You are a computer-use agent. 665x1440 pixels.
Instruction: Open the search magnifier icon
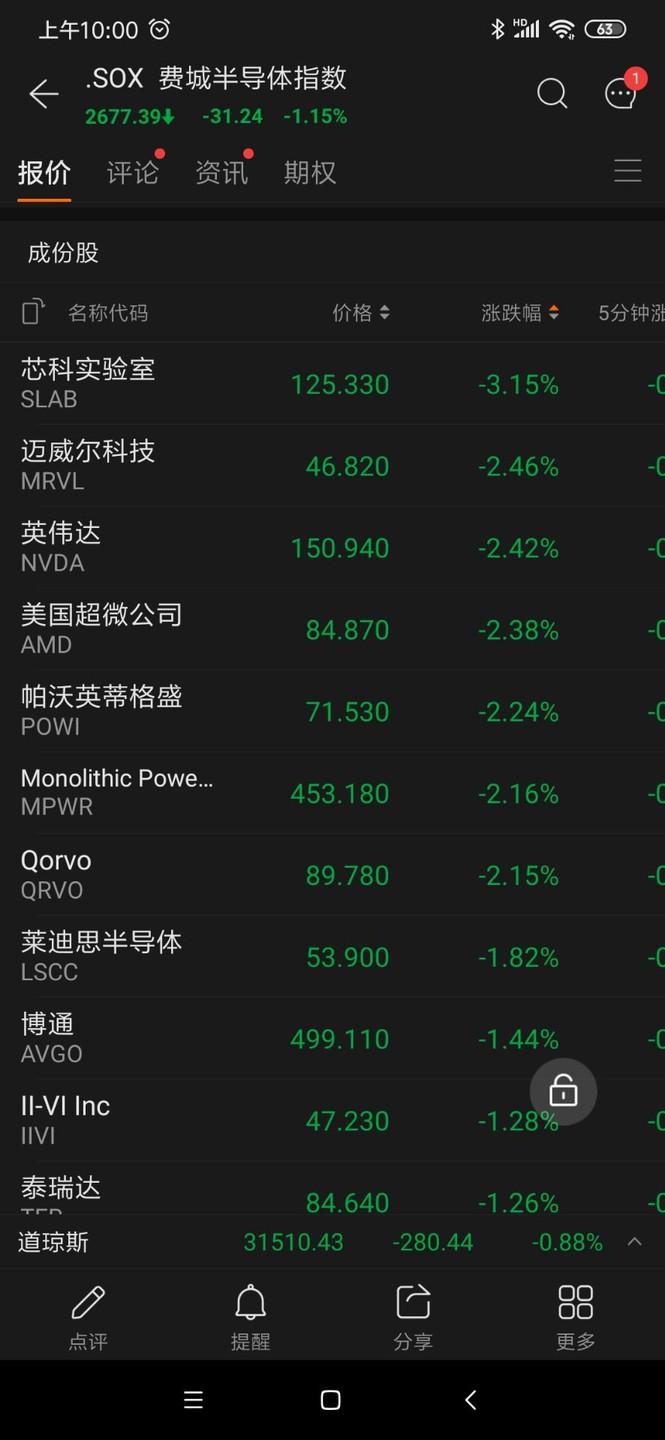click(x=552, y=94)
